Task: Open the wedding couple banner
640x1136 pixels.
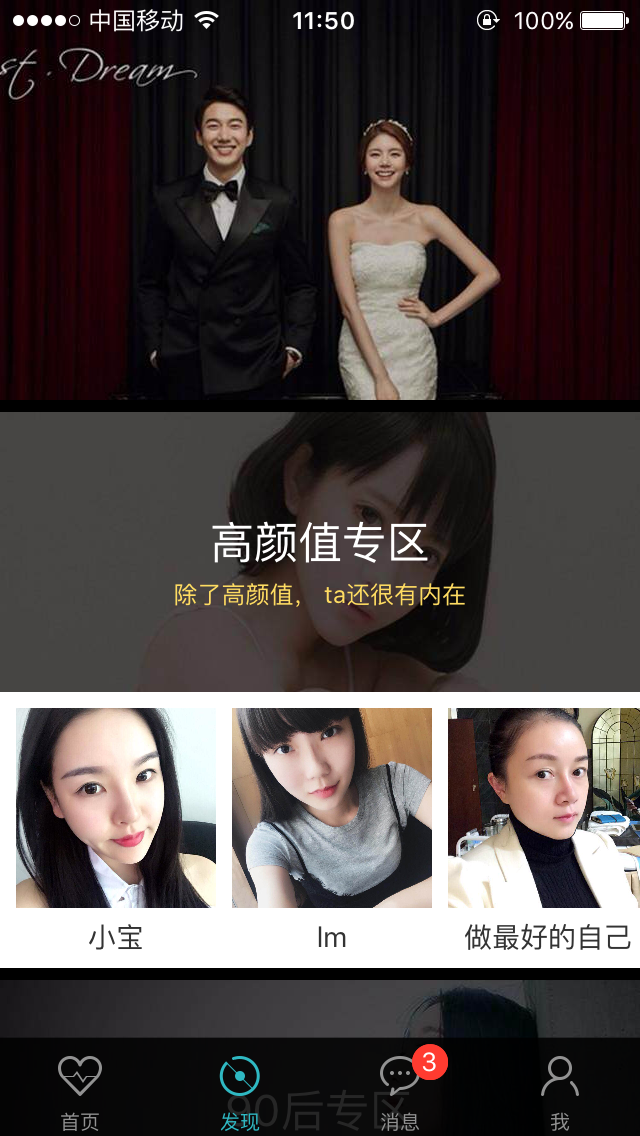Action: pyautogui.click(x=320, y=220)
